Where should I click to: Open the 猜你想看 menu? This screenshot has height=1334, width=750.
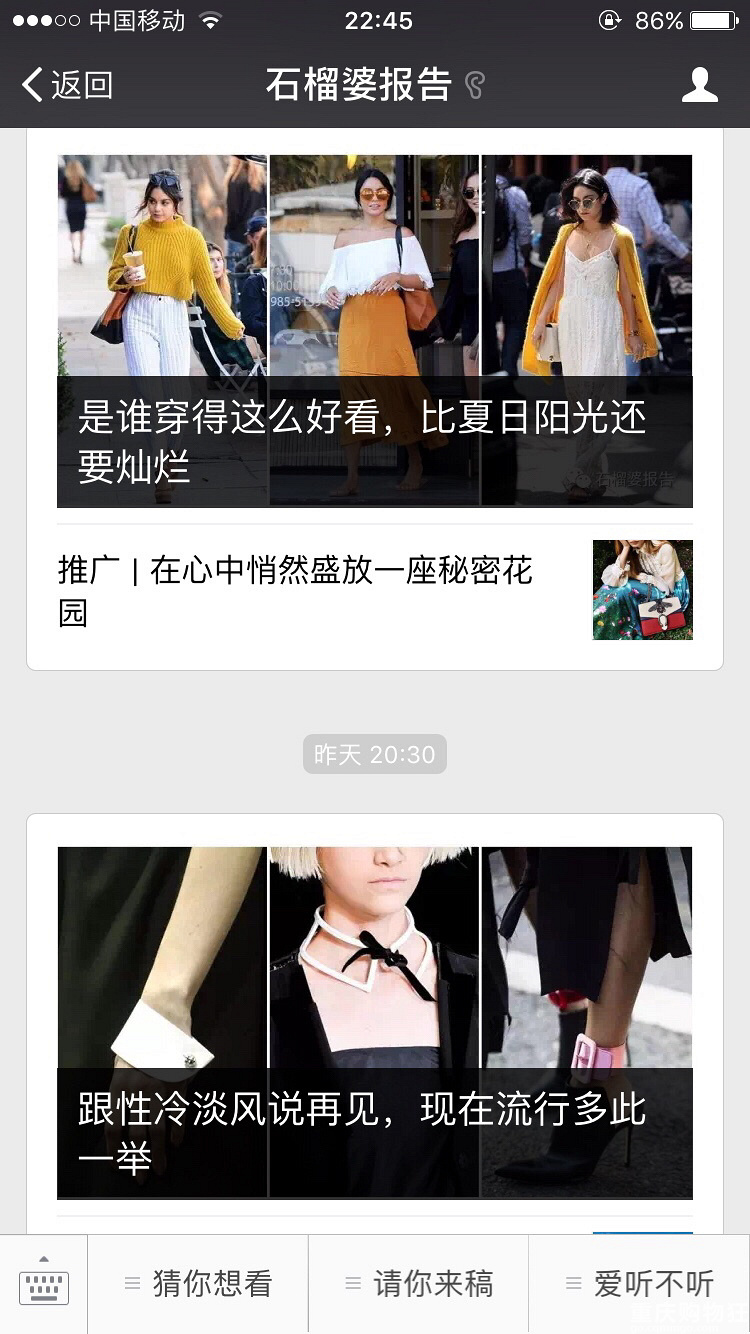point(198,1284)
